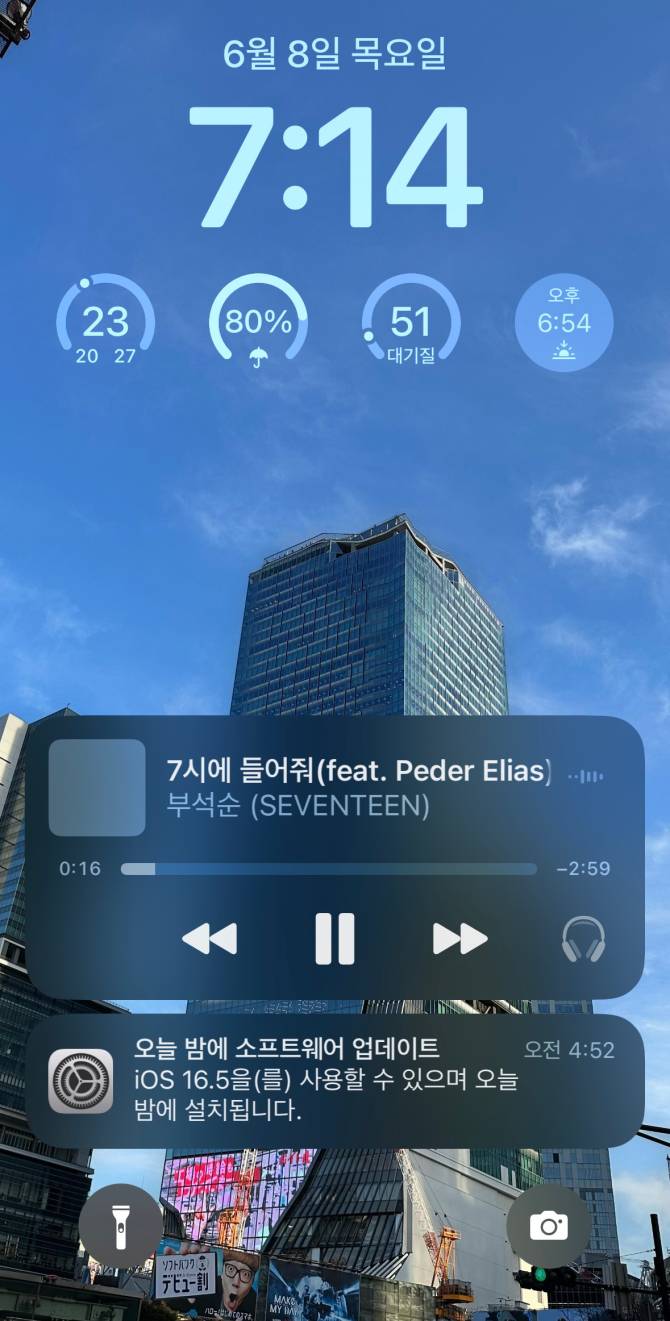Open the 80% rain chance widget

point(258,323)
